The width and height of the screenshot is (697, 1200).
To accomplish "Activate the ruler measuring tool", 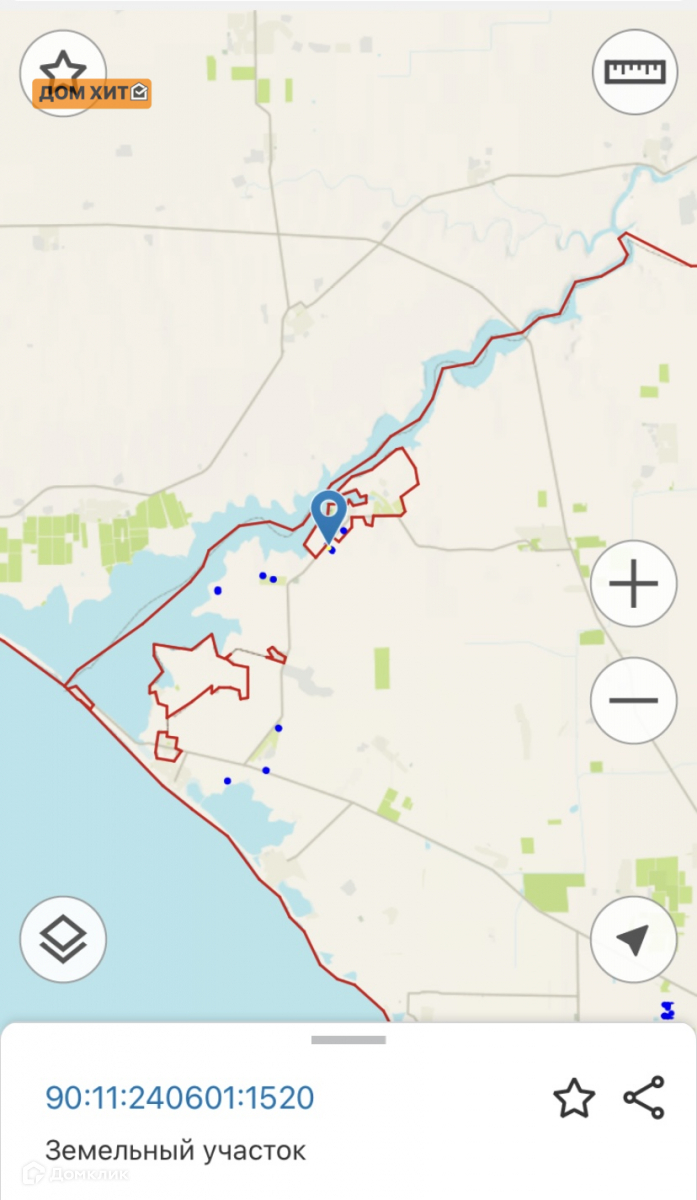I will (x=635, y=72).
